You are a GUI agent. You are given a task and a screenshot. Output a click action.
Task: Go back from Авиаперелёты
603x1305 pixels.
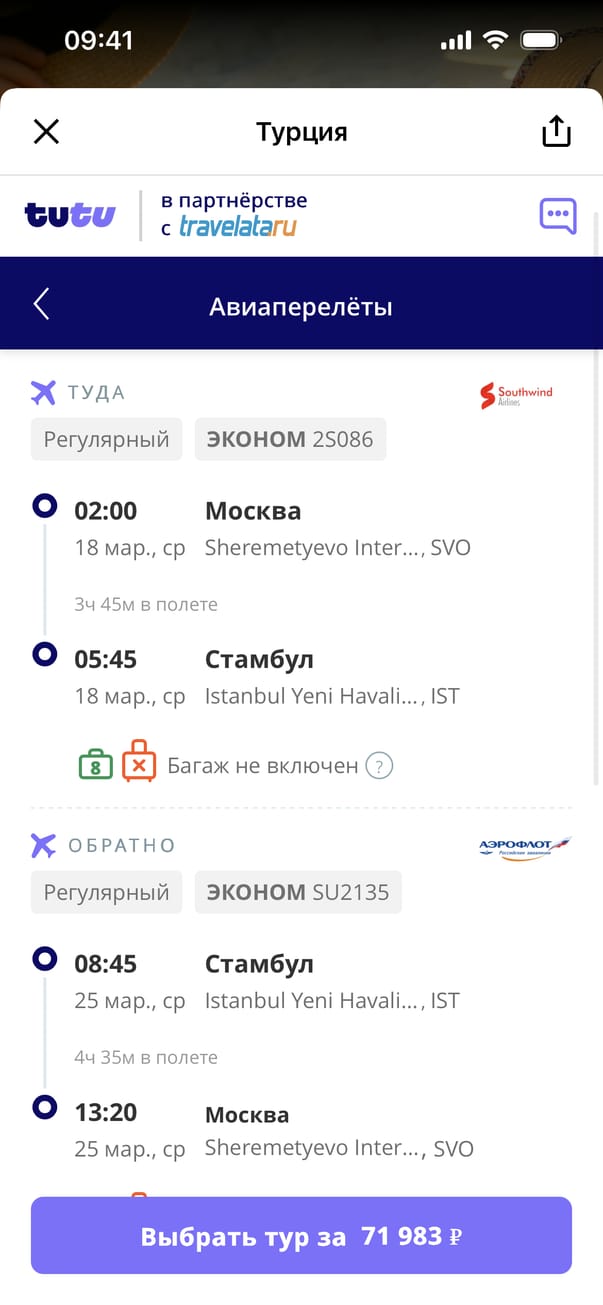41,304
